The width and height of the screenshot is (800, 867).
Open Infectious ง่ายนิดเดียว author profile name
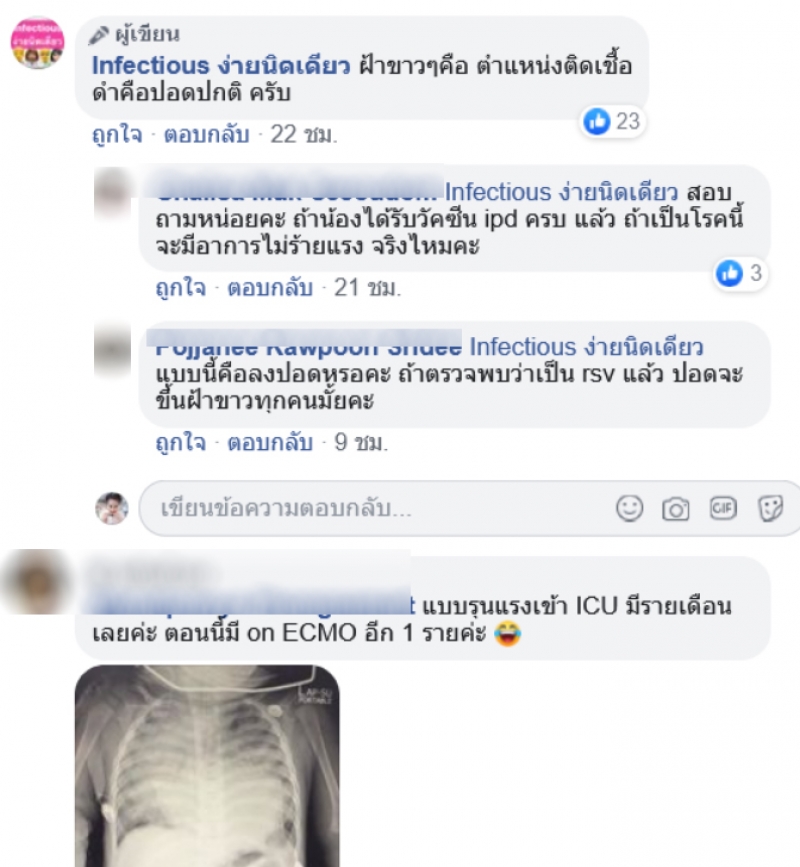[x=220, y=65]
